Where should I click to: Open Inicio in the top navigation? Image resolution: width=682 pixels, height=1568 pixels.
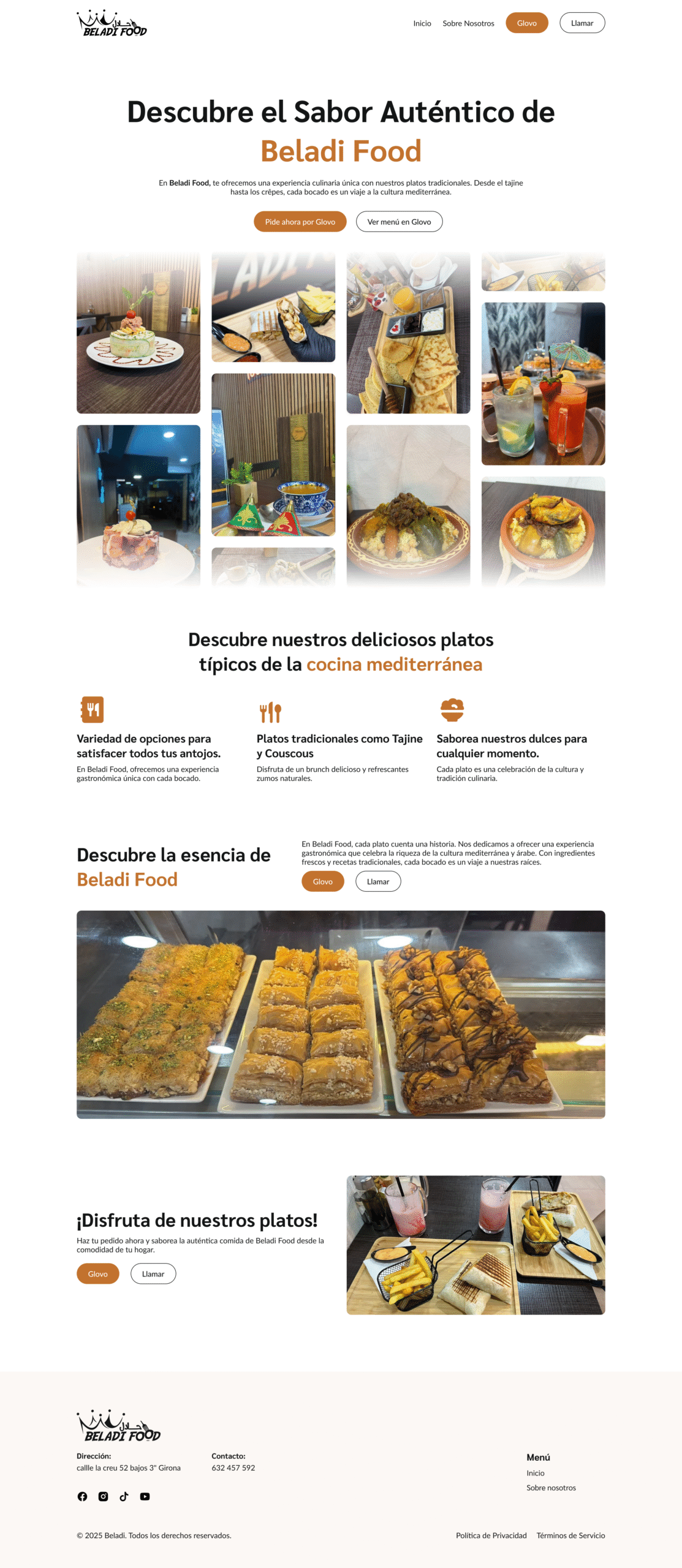click(x=422, y=23)
